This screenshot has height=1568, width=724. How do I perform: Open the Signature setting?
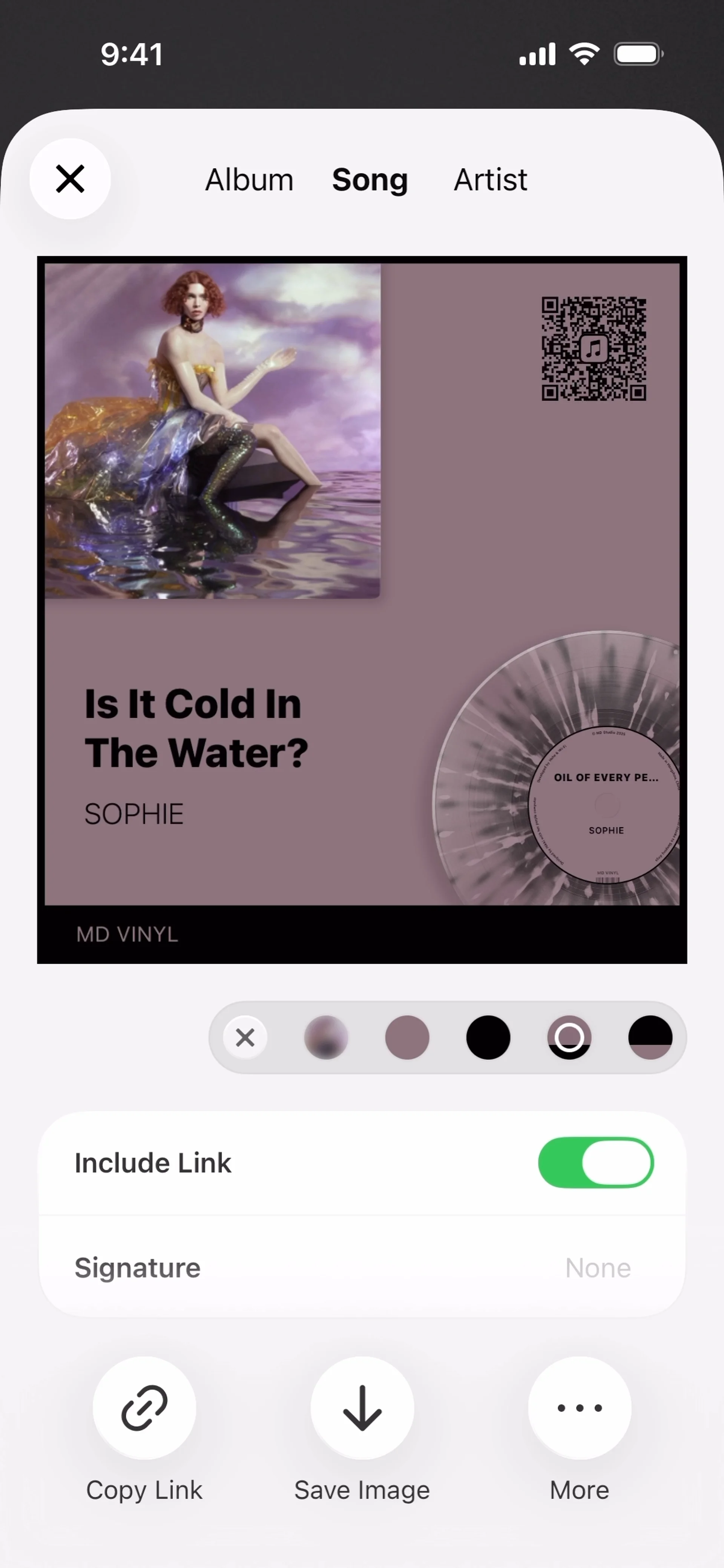[362, 1268]
